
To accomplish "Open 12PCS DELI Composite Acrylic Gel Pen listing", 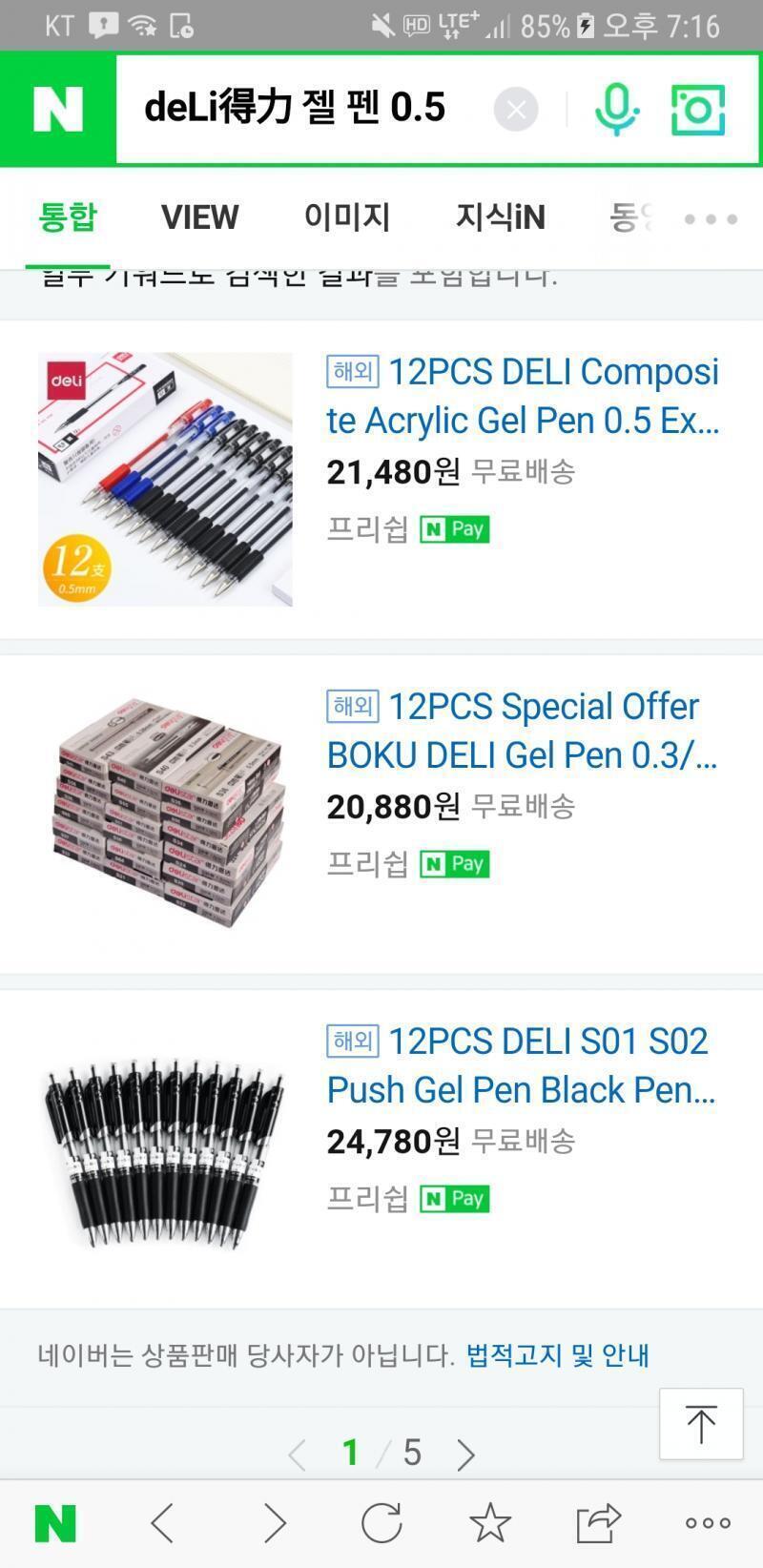I will [x=523, y=395].
